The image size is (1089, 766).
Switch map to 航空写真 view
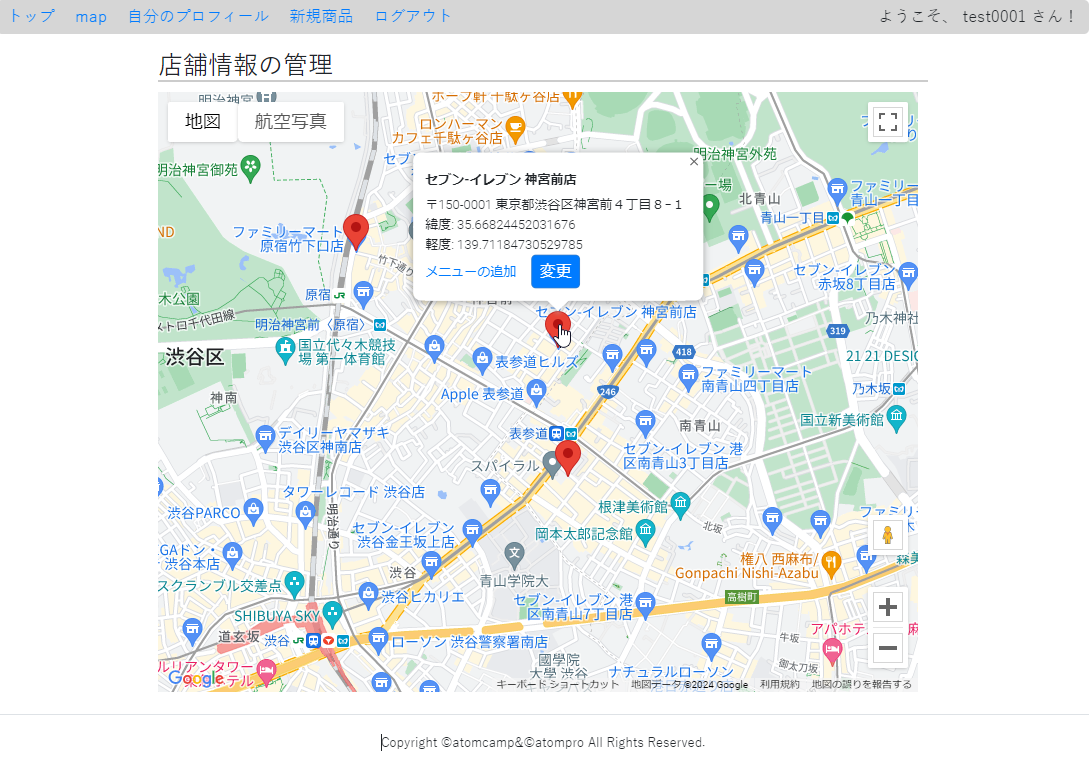pyautogui.click(x=291, y=122)
